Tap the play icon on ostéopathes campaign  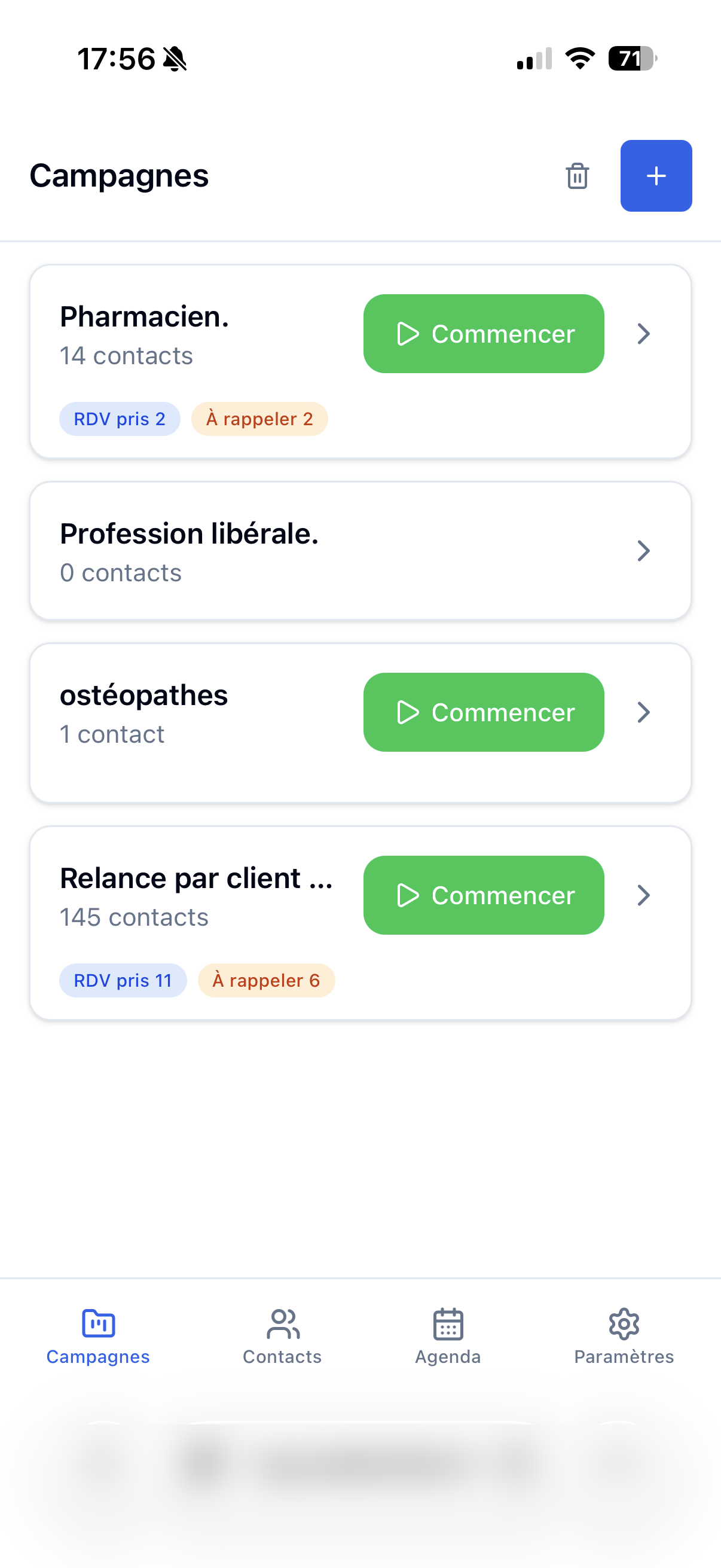409,712
